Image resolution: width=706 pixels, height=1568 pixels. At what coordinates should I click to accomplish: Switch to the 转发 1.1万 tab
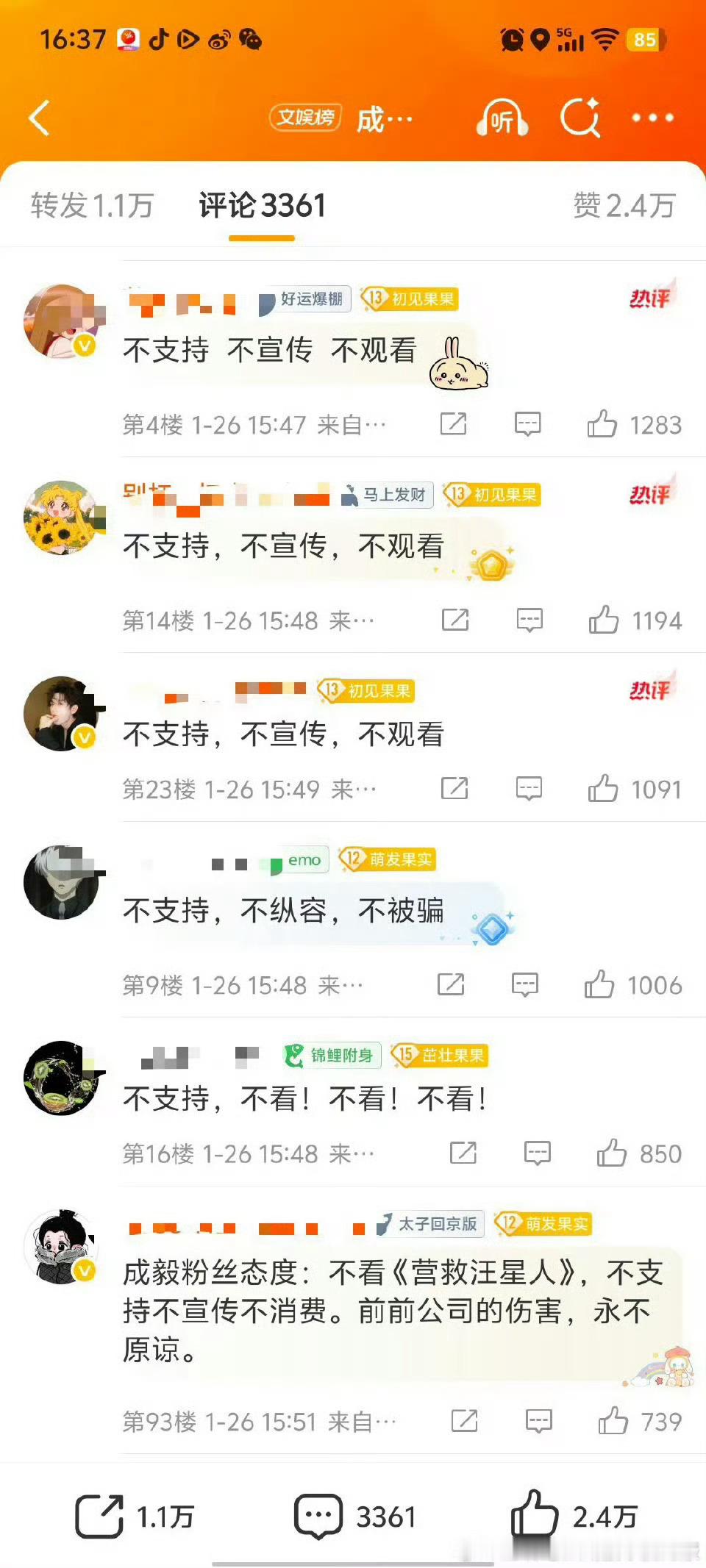[x=90, y=207]
